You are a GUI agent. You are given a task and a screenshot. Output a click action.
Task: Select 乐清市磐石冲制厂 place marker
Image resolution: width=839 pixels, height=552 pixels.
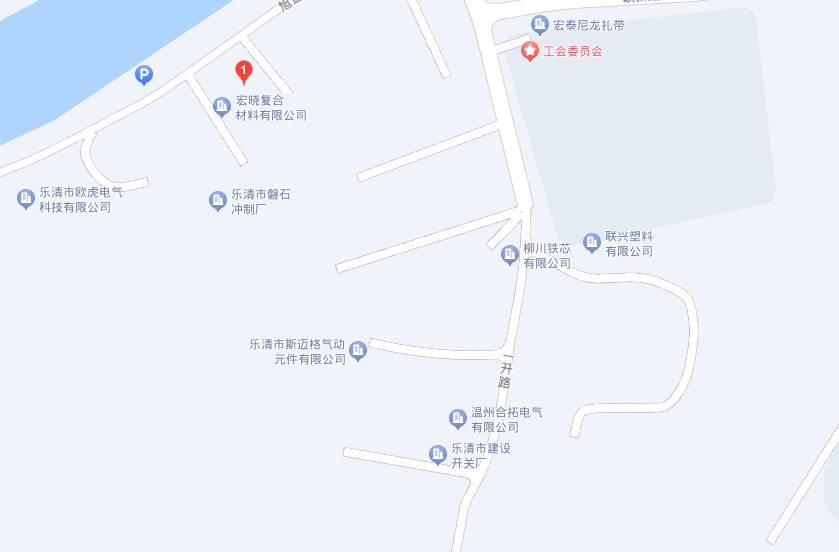point(217,201)
